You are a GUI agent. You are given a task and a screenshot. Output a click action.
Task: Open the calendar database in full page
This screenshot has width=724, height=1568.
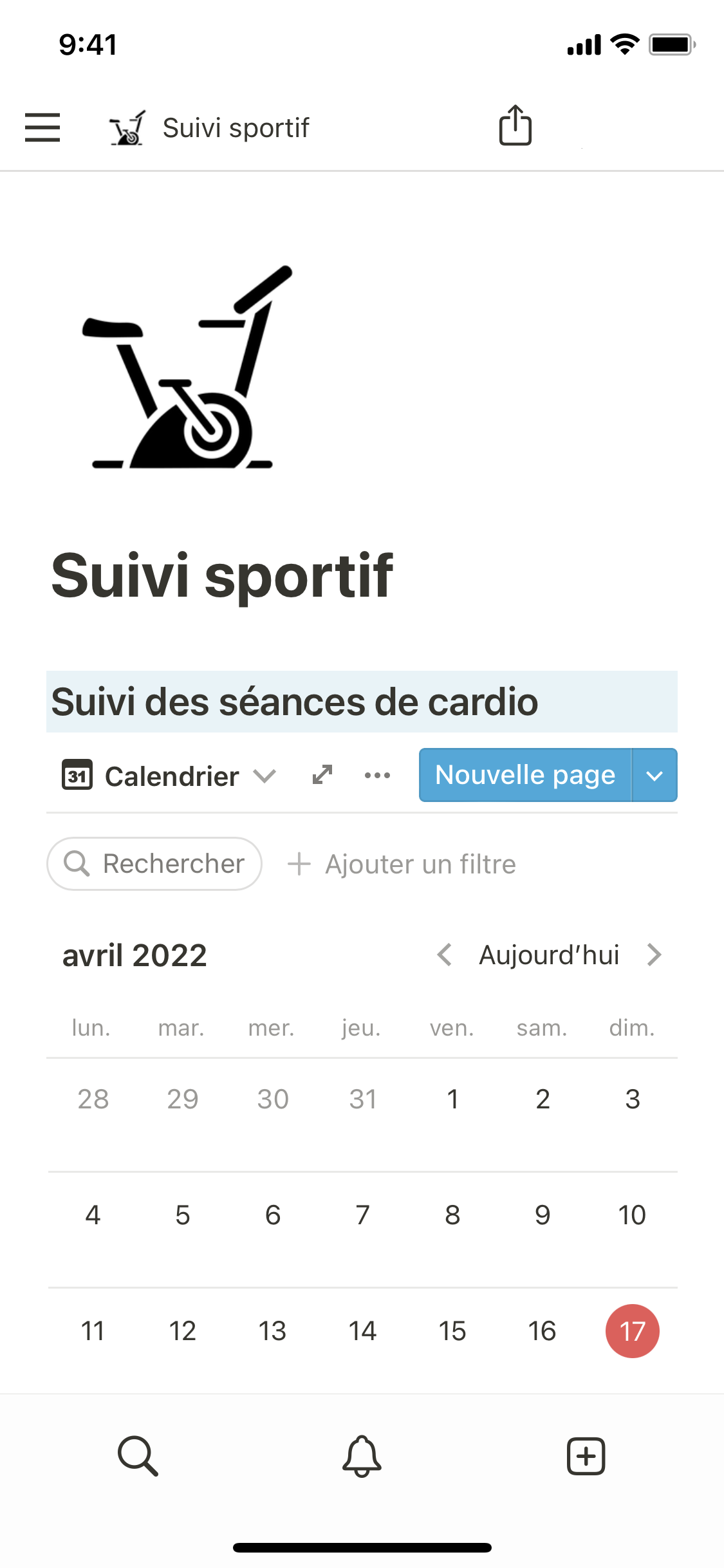click(x=322, y=775)
